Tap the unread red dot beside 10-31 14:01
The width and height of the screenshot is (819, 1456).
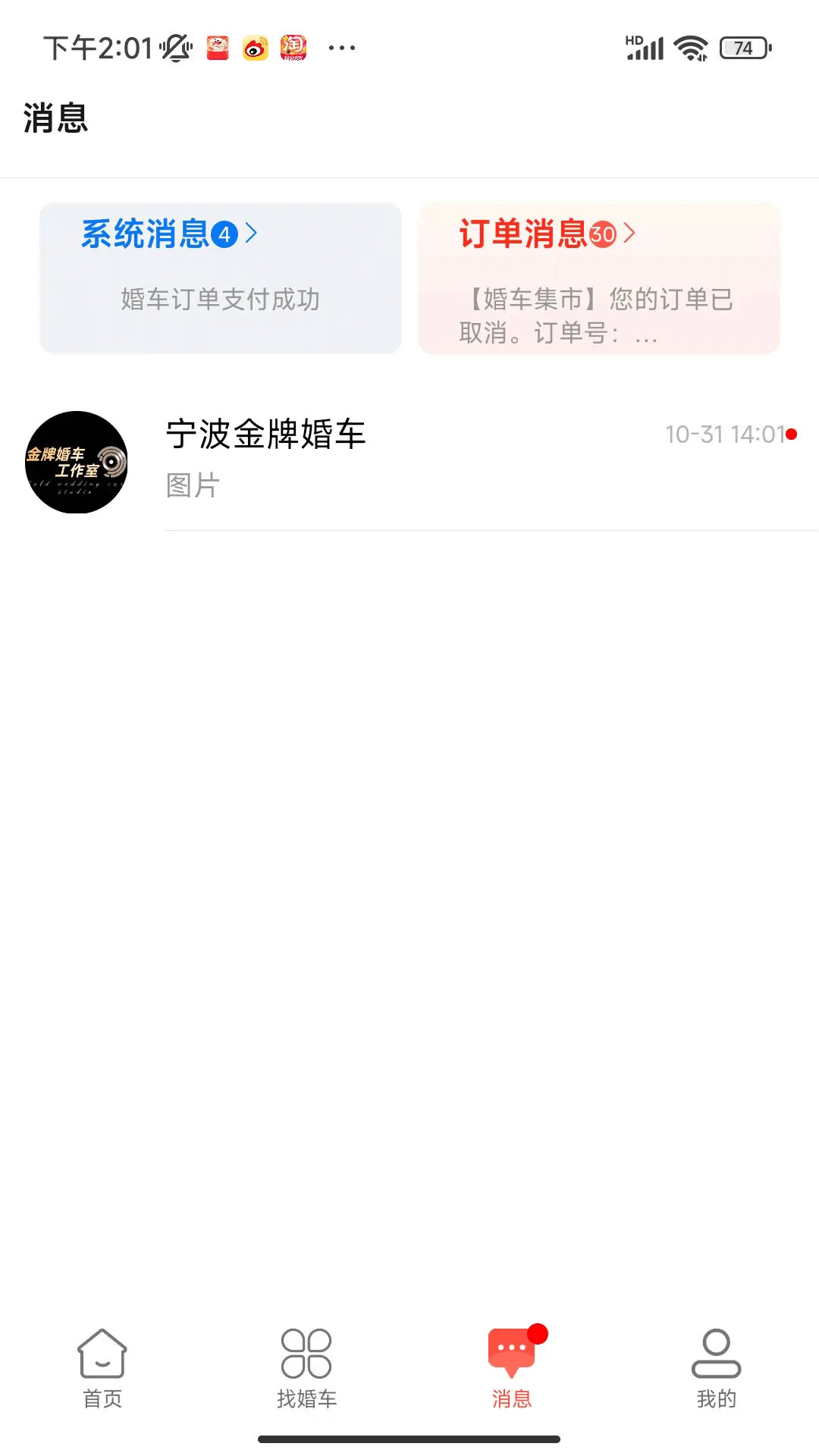[792, 435]
